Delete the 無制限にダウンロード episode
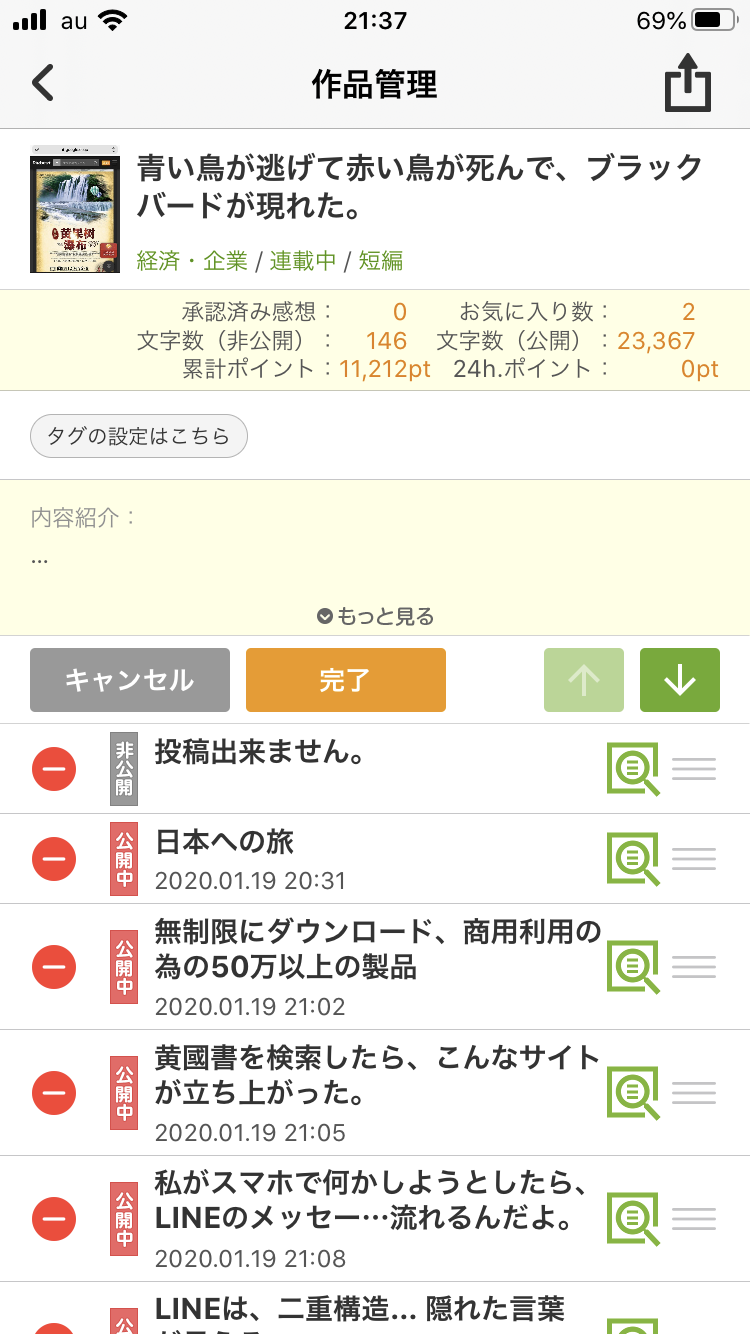750x1334 pixels. [x=54, y=967]
